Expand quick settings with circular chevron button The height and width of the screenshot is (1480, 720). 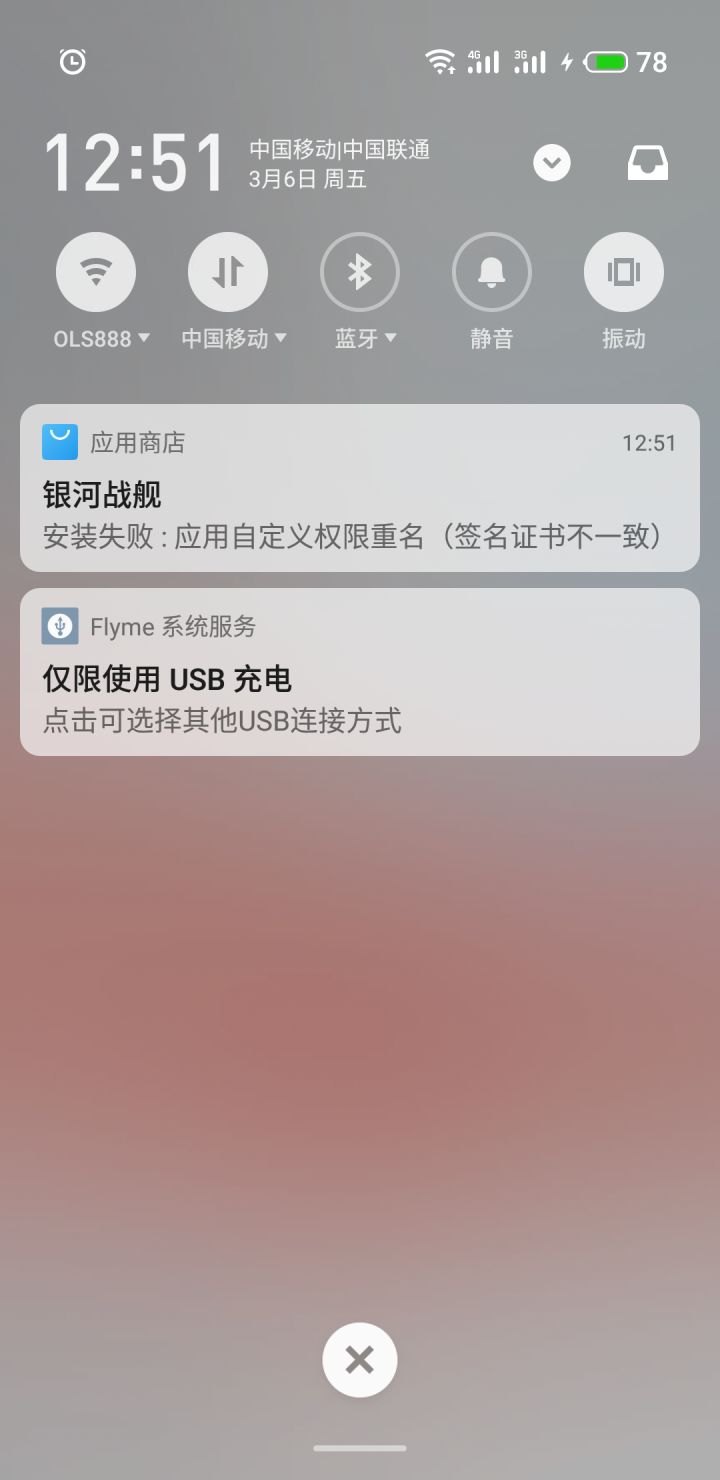coord(551,162)
